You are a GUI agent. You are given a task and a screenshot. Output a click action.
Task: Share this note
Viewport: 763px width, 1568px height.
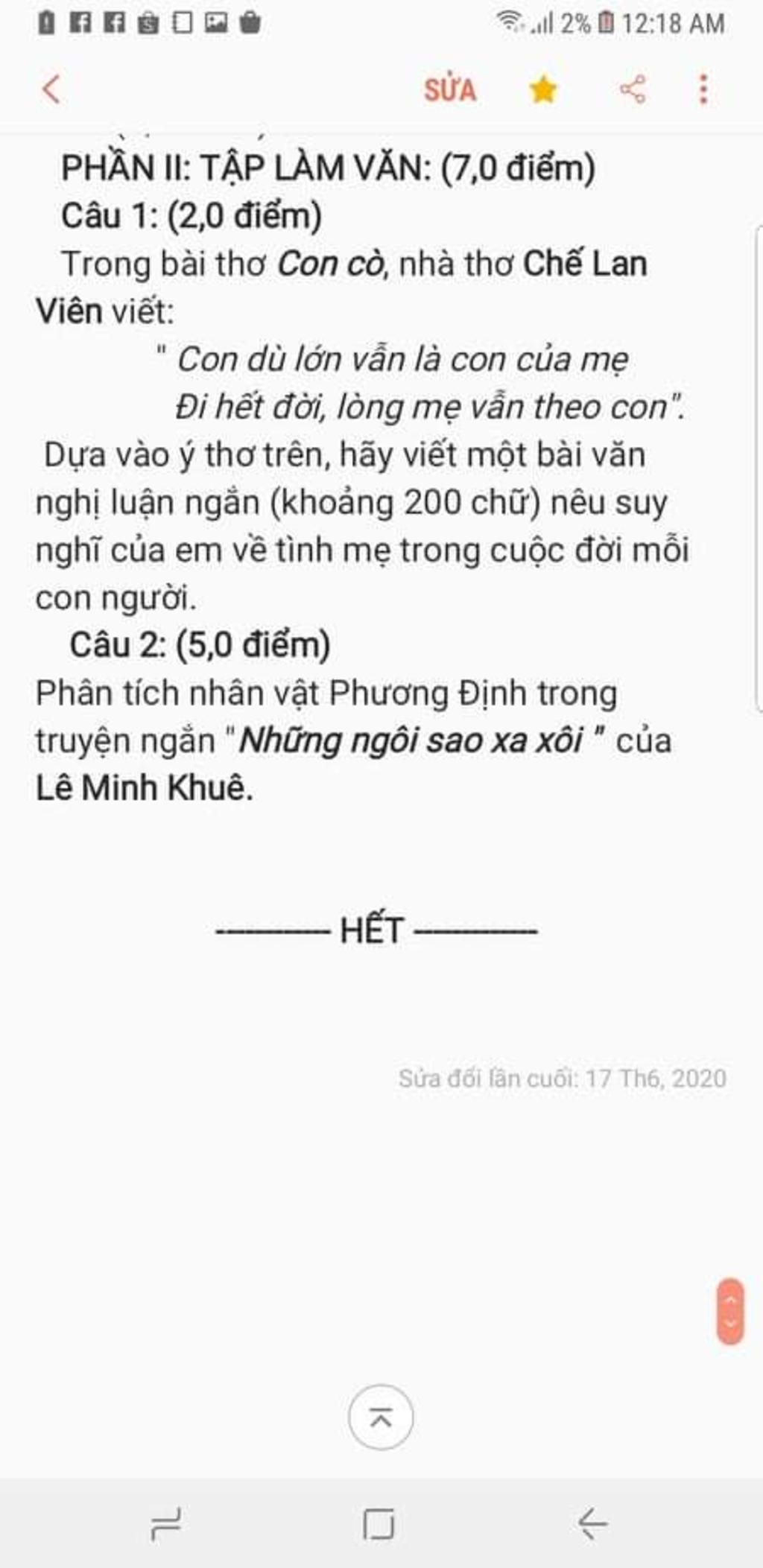pos(633,90)
